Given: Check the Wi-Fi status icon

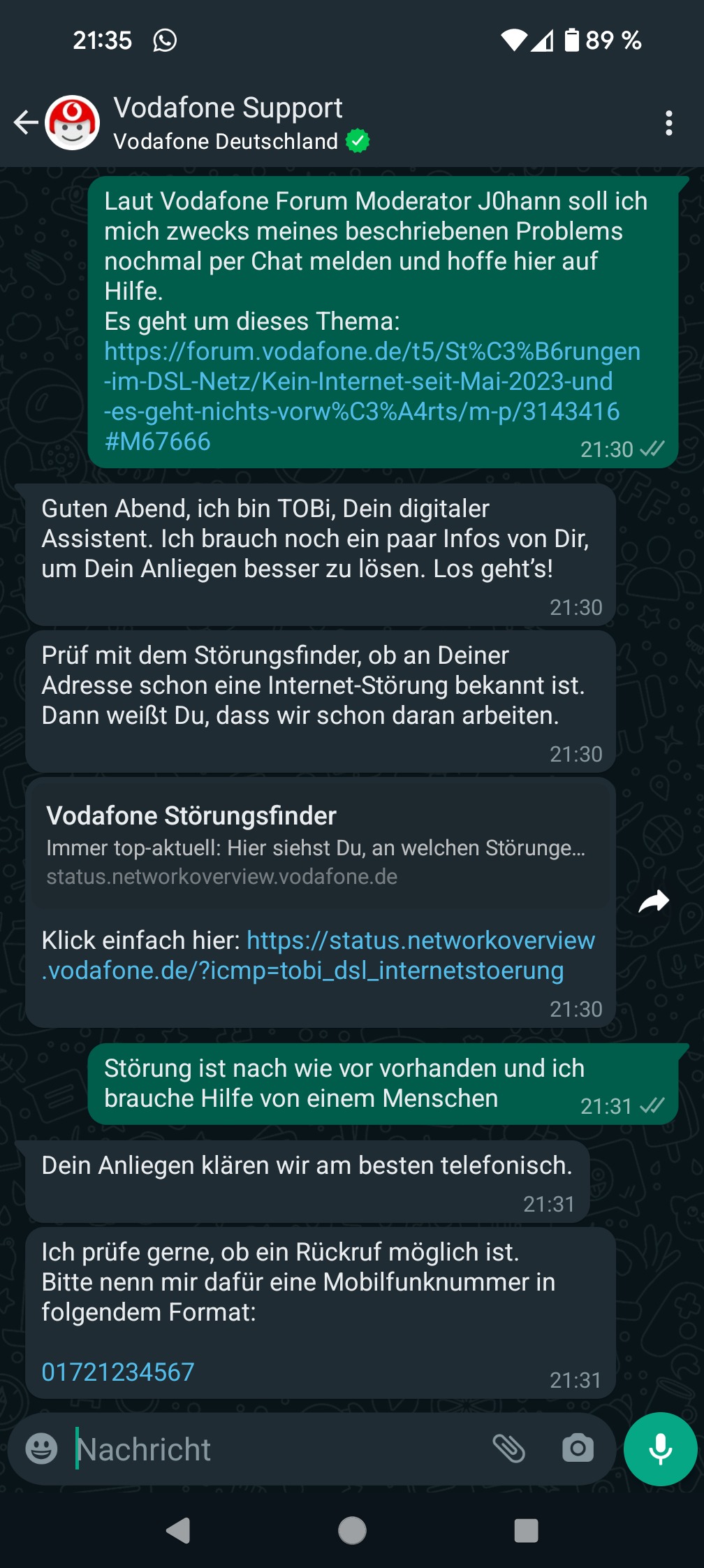Looking at the screenshot, I should tap(515, 40).
